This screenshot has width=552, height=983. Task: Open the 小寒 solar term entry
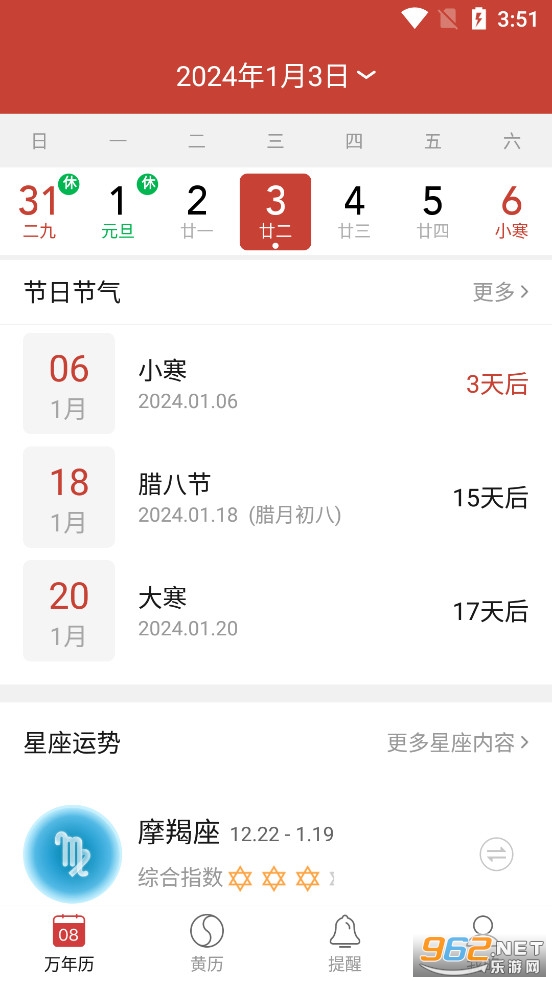pos(276,383)
